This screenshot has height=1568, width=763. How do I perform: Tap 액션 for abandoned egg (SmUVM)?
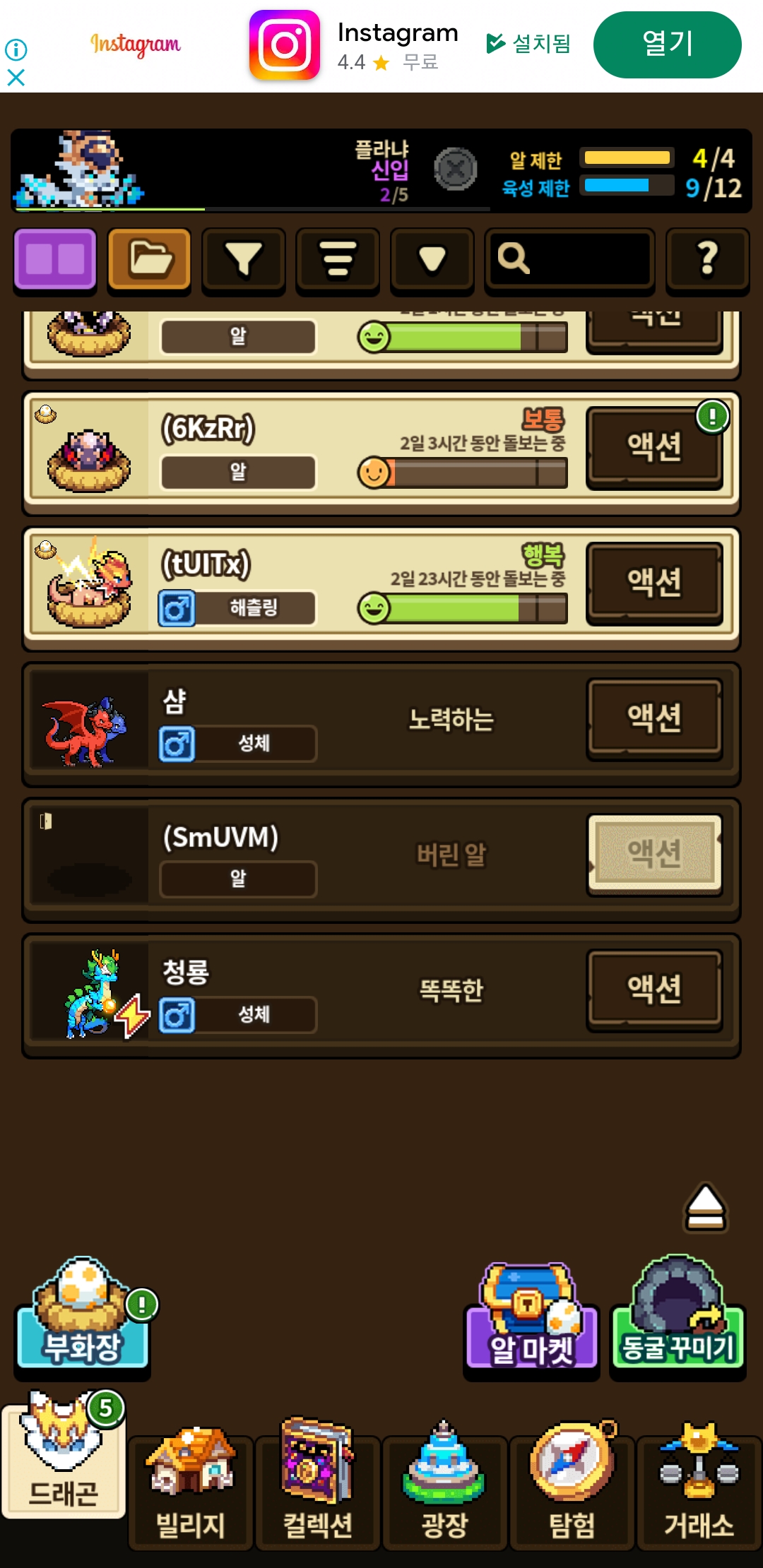click(655, 854)
